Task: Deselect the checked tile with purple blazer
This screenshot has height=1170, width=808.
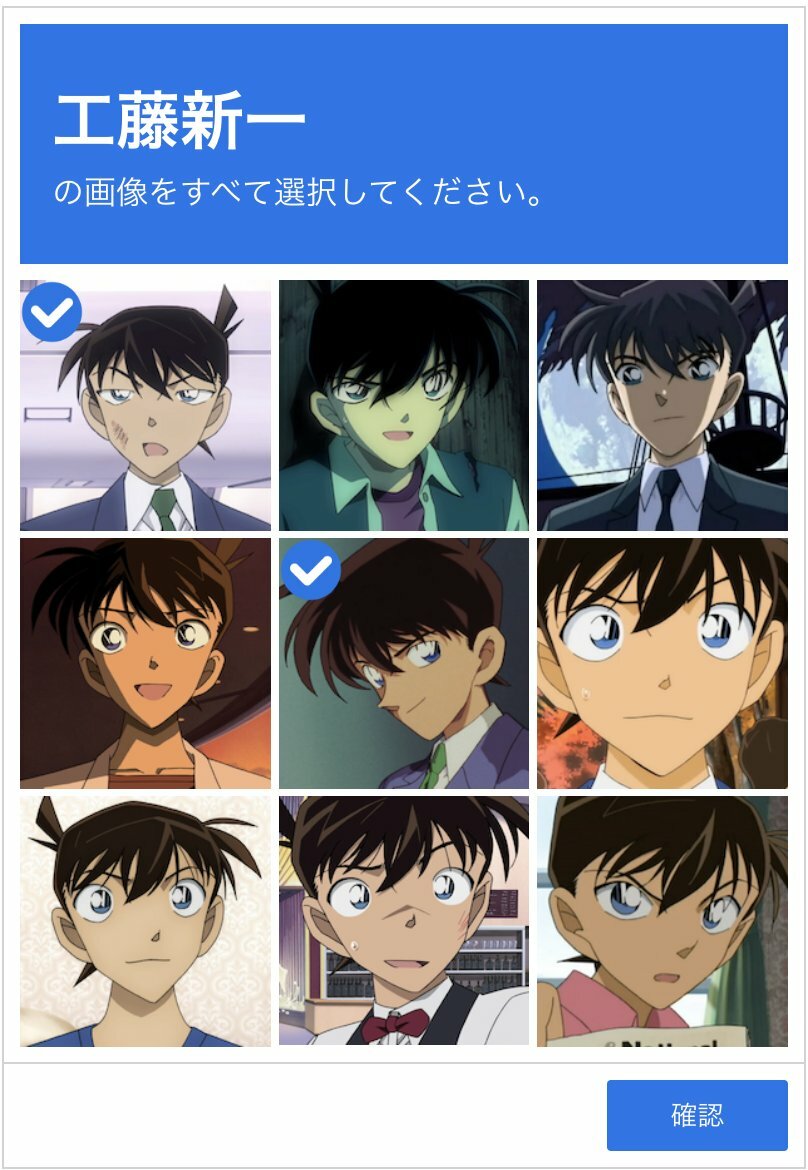Action: coord(403,663)
